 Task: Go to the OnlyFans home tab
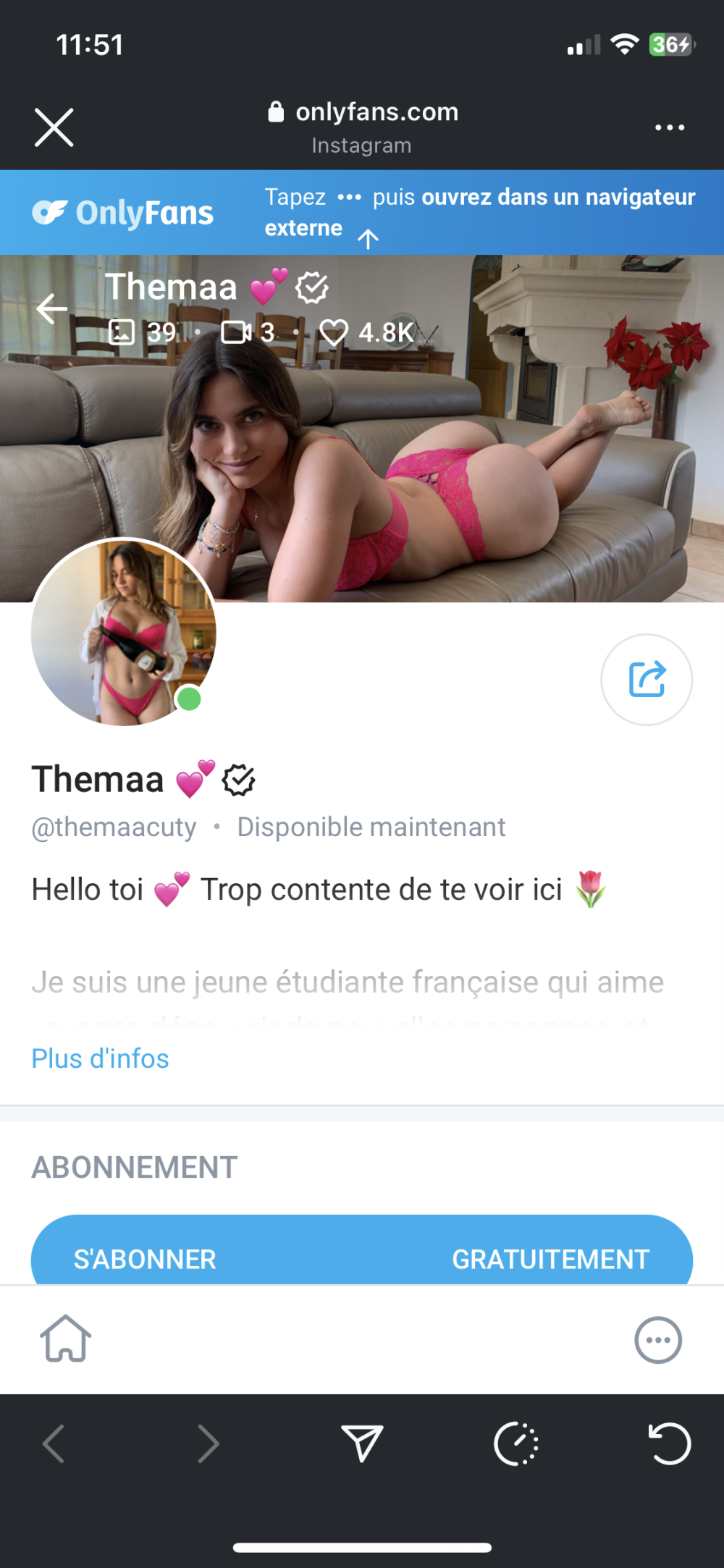65,1339
